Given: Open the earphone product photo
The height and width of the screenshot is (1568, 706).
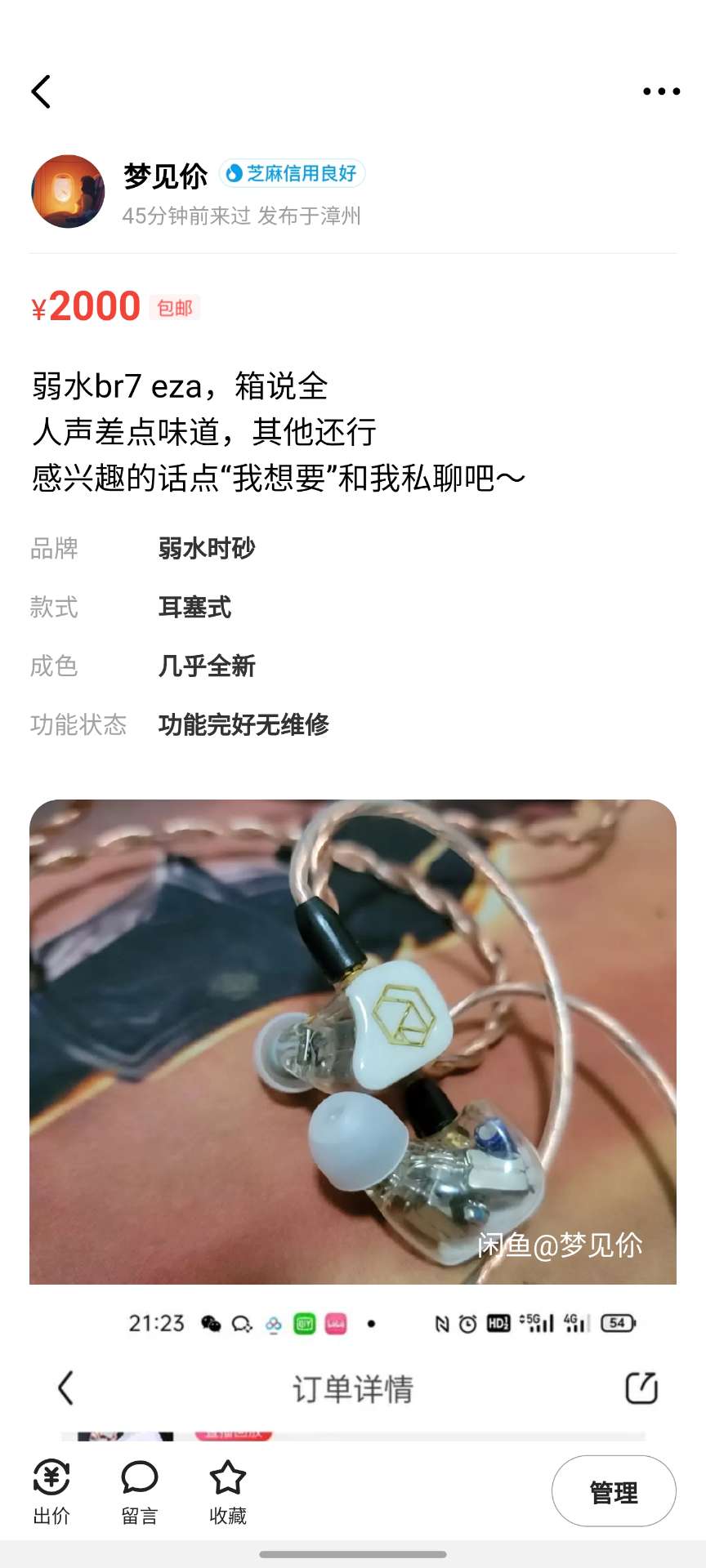Looking at the screenshot, I should click(353, 1041).
